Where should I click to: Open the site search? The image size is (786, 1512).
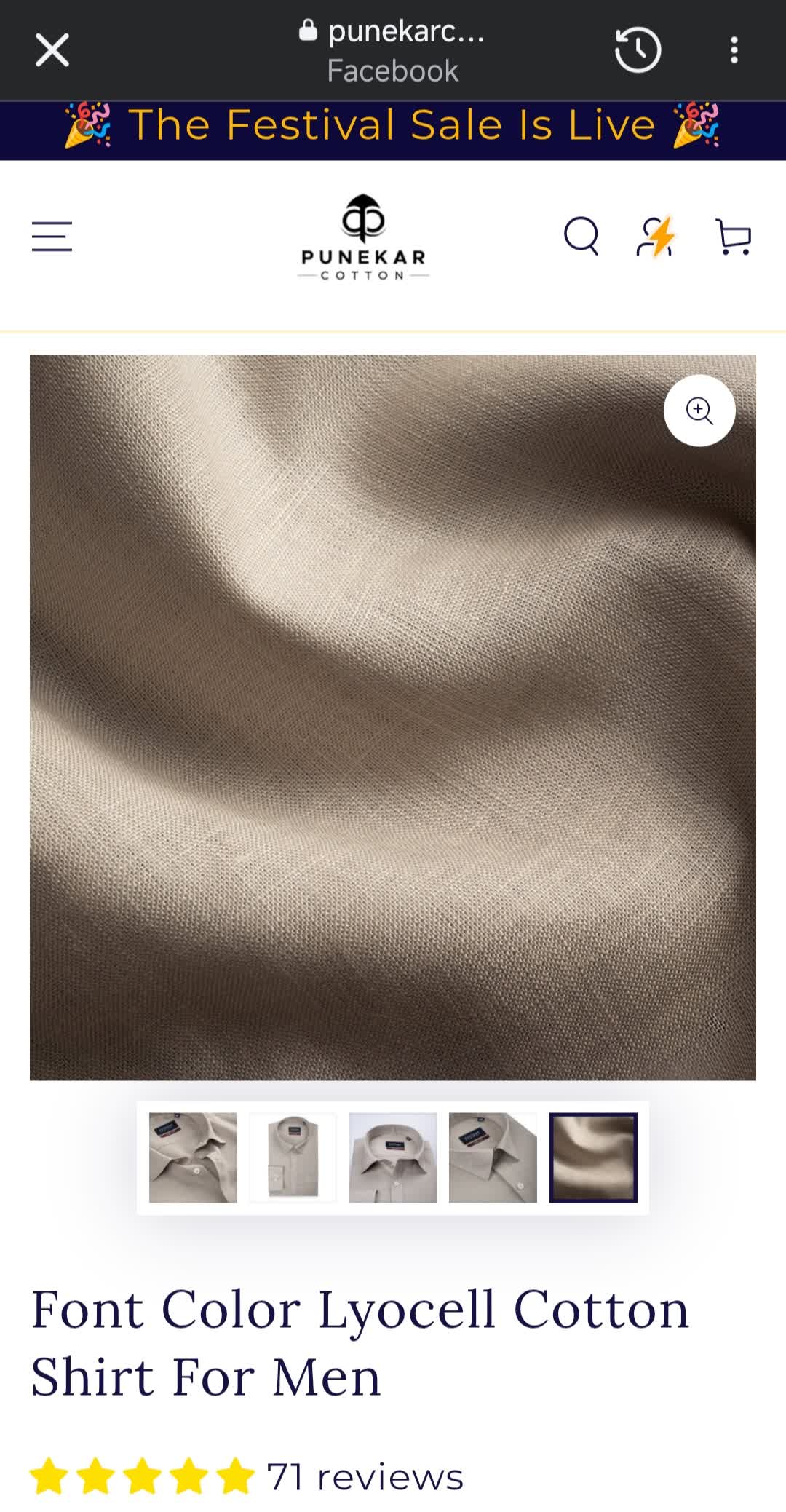(581, 237)
